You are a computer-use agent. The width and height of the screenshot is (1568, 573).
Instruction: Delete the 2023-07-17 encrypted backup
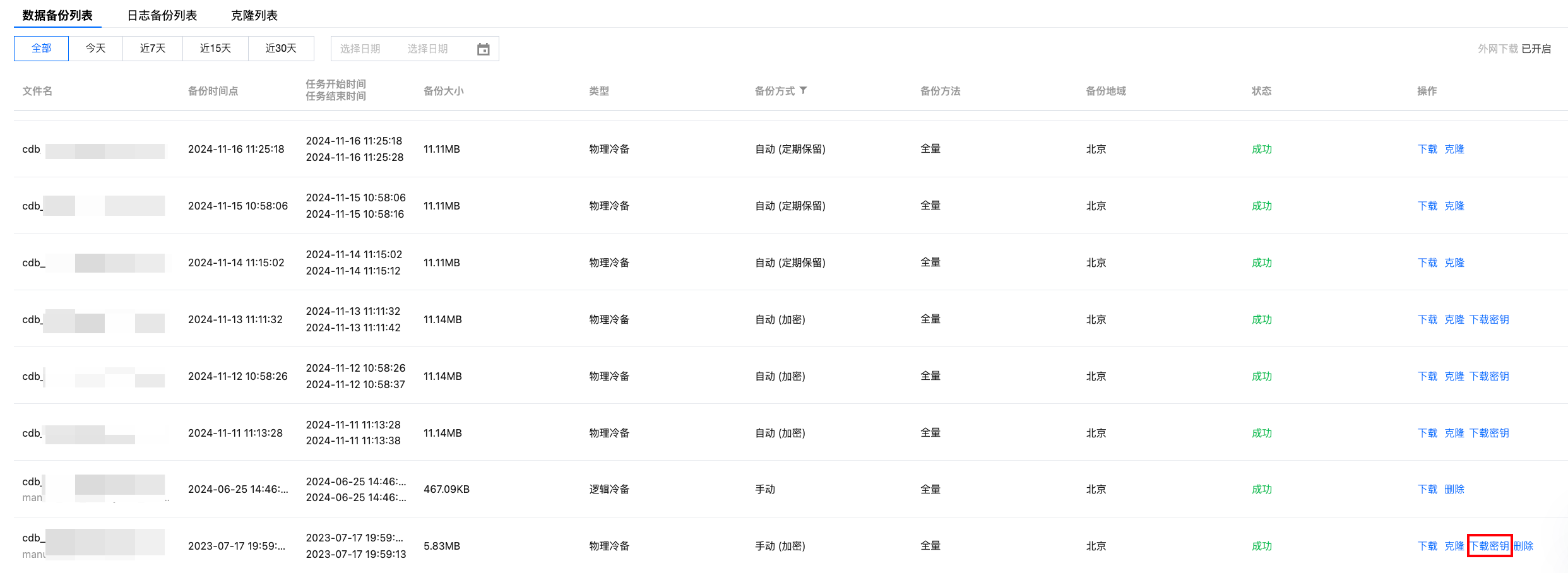(x=1523, y=546)
